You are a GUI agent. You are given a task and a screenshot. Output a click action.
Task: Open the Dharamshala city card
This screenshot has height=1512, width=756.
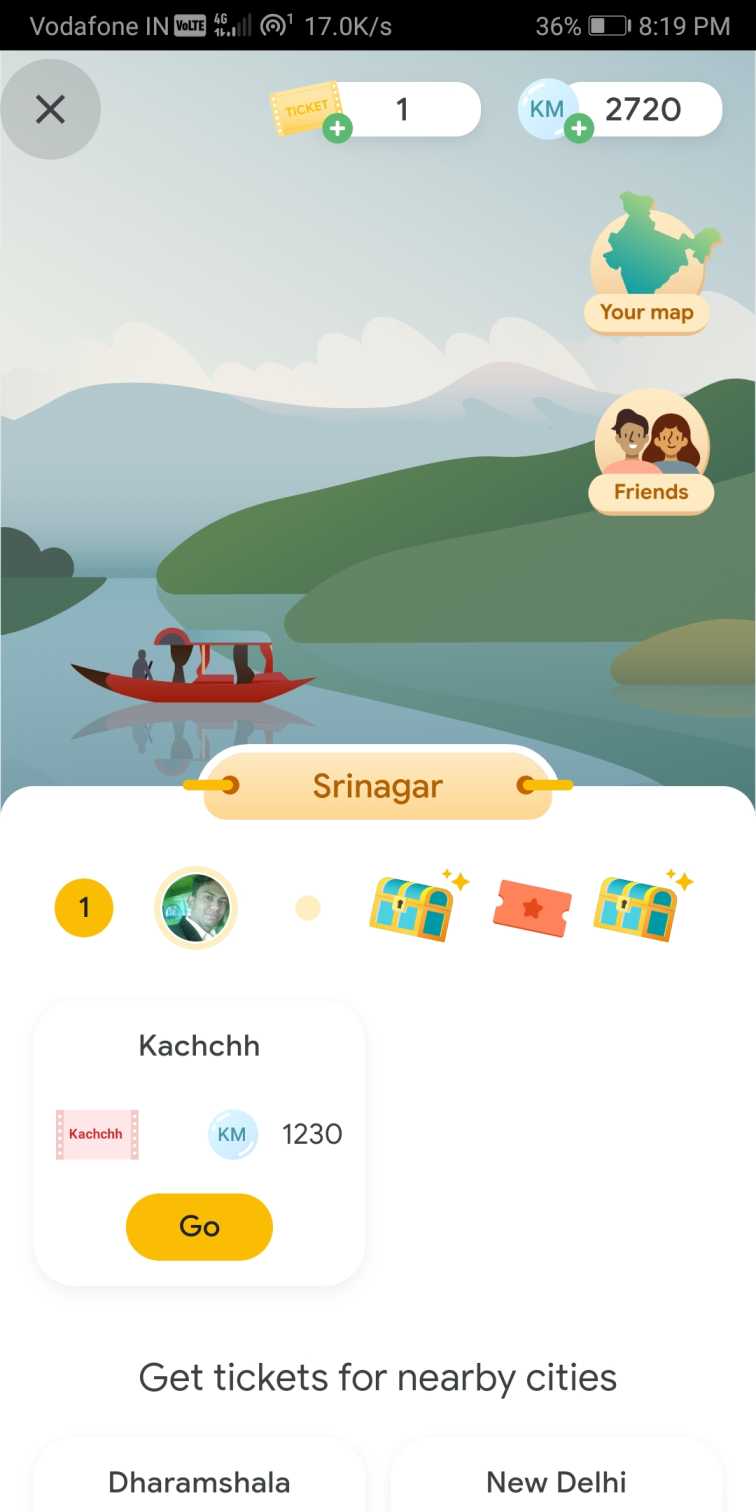click(199, 1481)
